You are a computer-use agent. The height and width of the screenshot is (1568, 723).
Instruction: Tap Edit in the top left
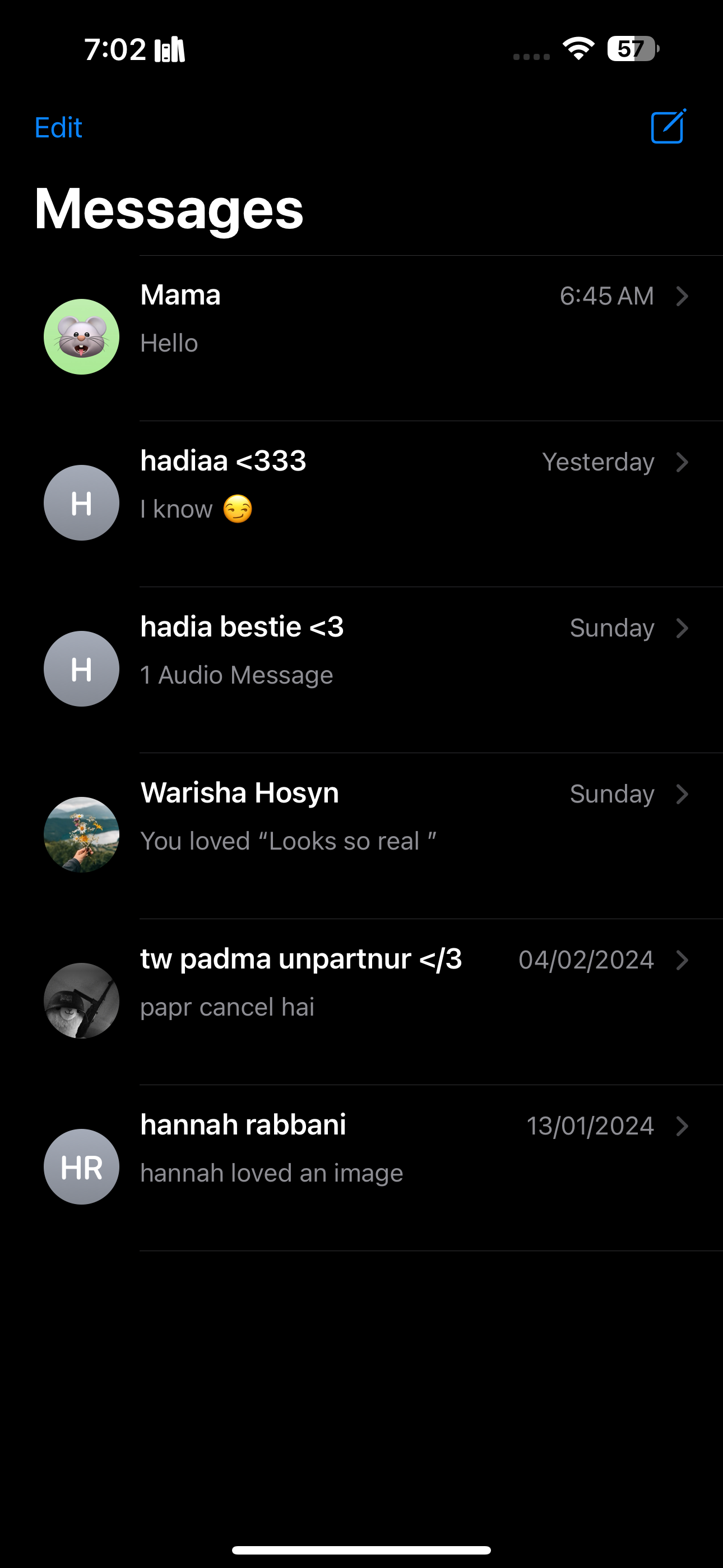pyautogui.click(x=58, y=127)
